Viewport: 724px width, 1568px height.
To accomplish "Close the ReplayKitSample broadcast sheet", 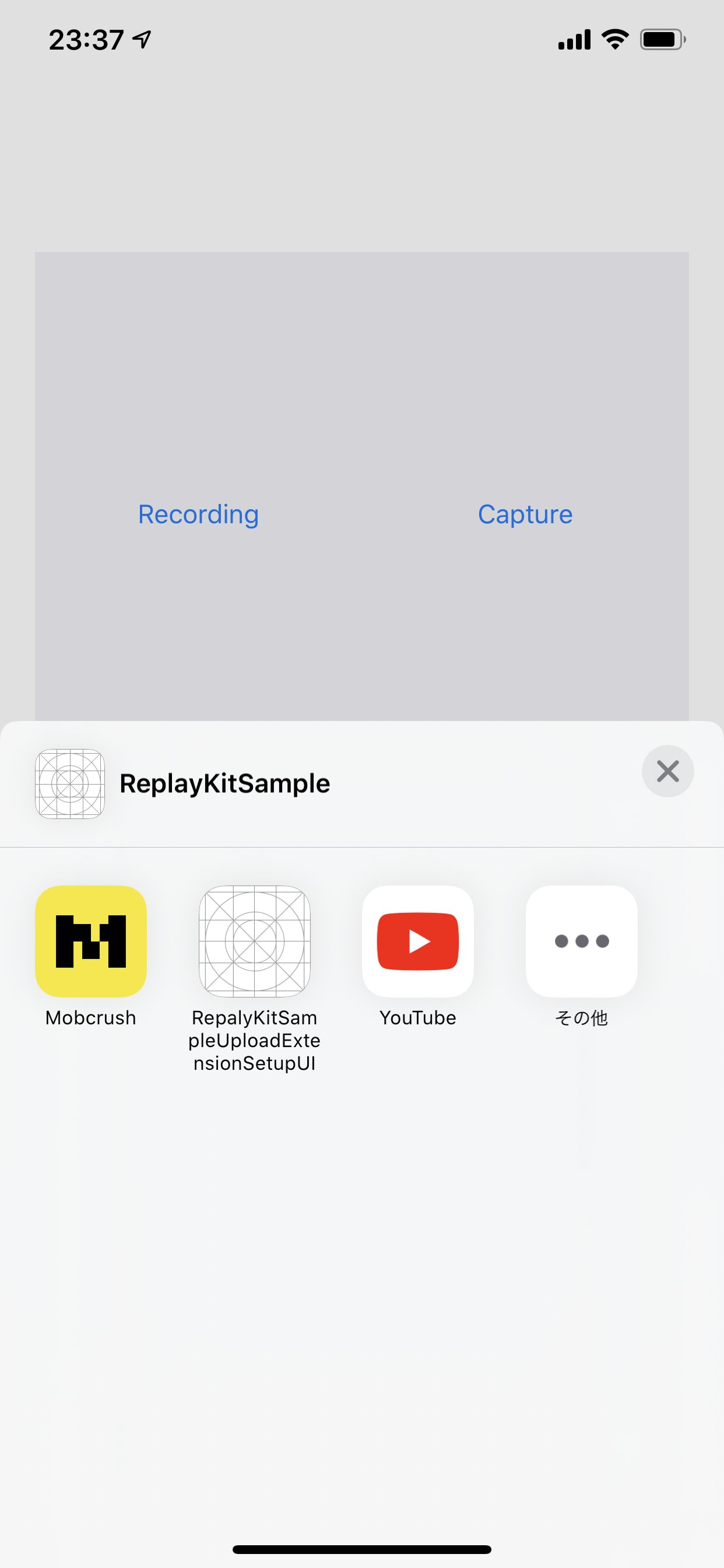I will [667, 771].
